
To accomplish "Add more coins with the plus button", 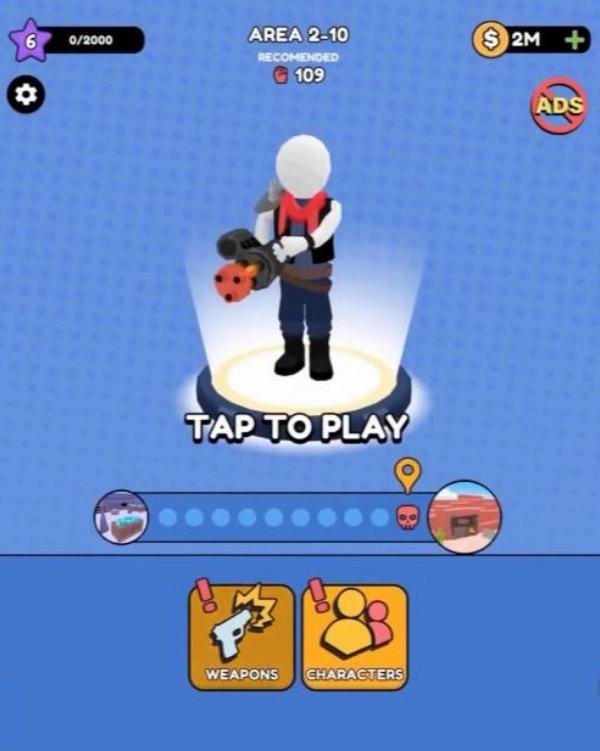I will 574,41.
